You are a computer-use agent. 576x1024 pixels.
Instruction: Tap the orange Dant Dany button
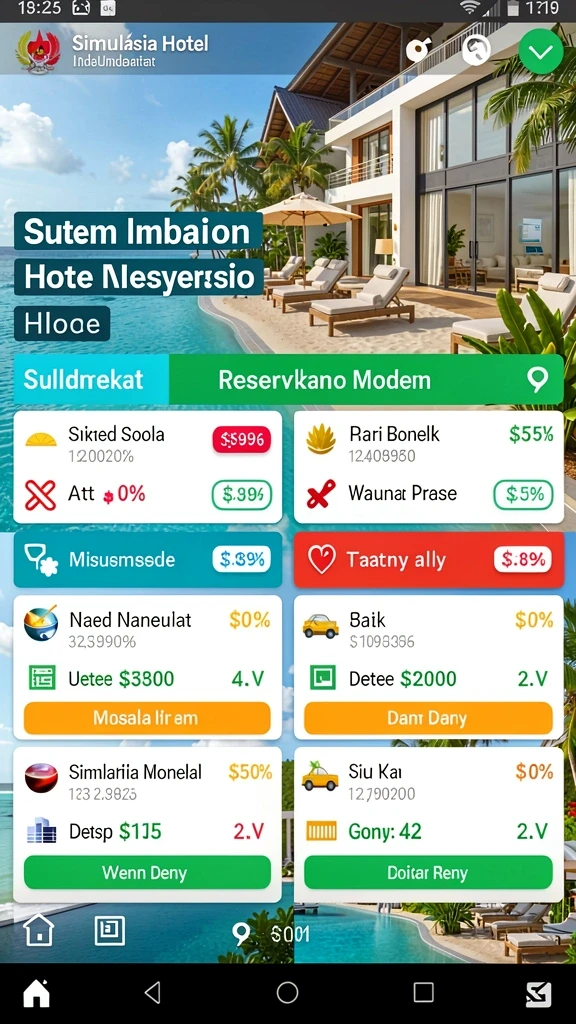[x=428, y=718]
